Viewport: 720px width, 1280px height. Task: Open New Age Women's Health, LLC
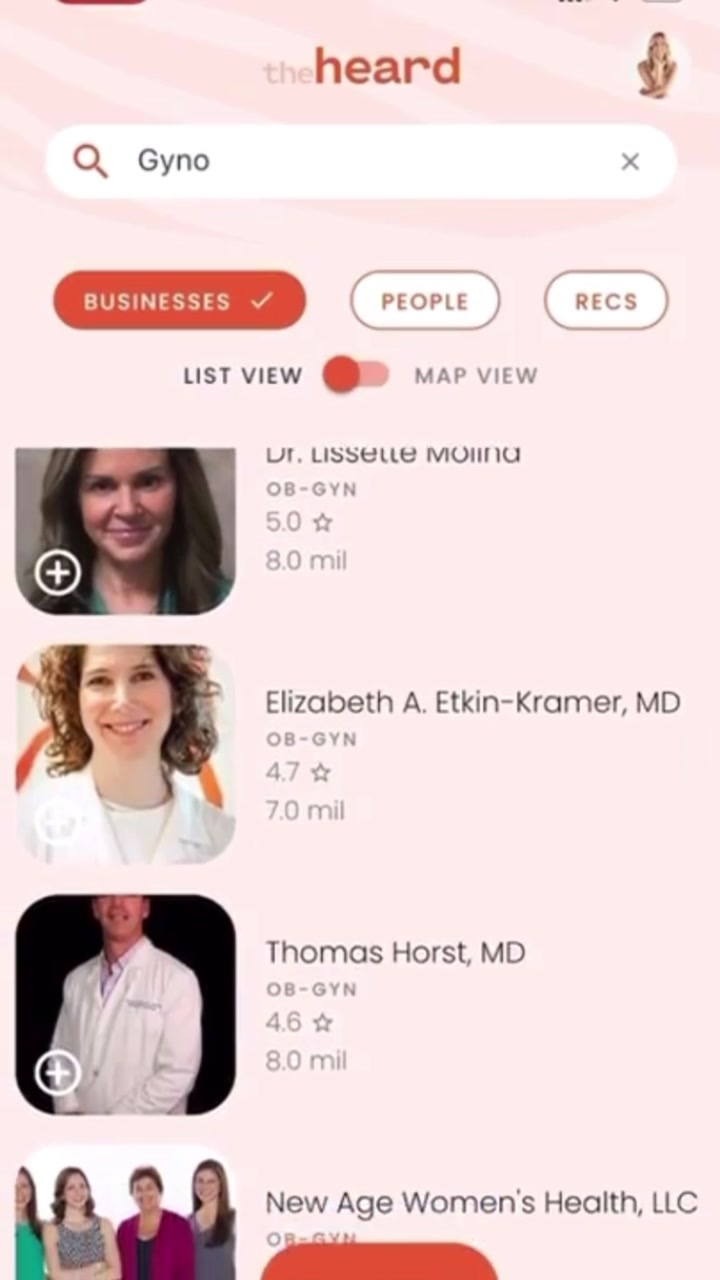pyautogui.click(x=481, y=1202)
